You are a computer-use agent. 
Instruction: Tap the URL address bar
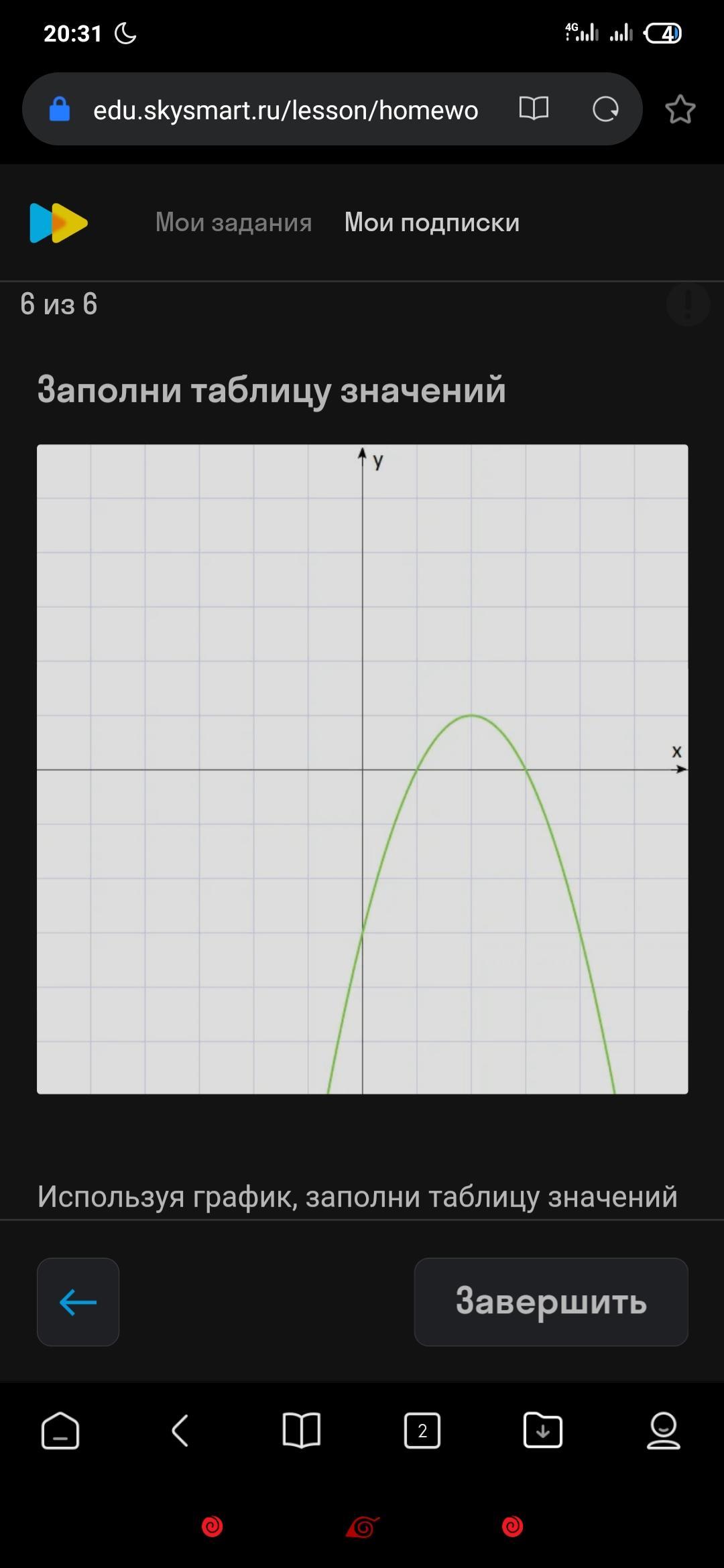285,109
